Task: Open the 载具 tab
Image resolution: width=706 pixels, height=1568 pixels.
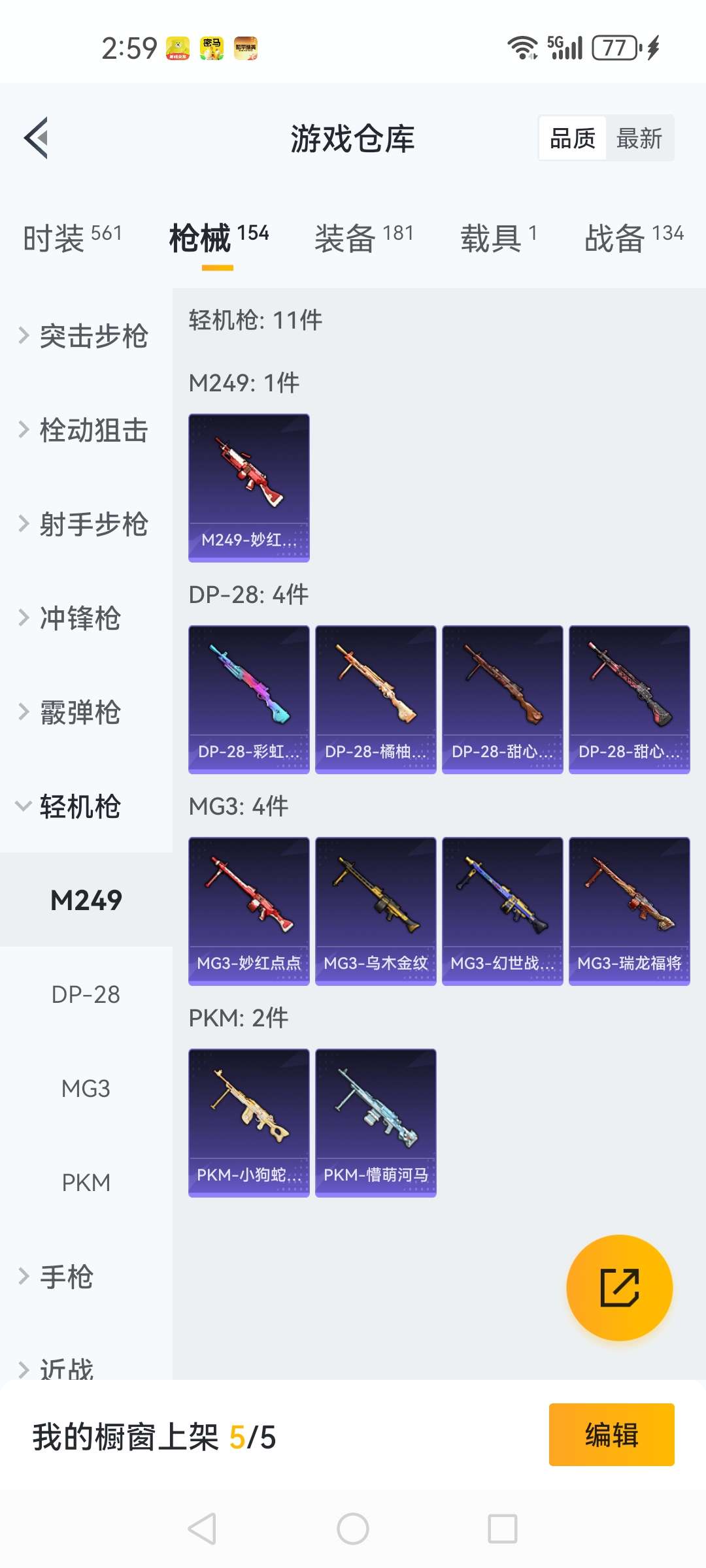Action: pyautogui.click(x=498, y=237)
